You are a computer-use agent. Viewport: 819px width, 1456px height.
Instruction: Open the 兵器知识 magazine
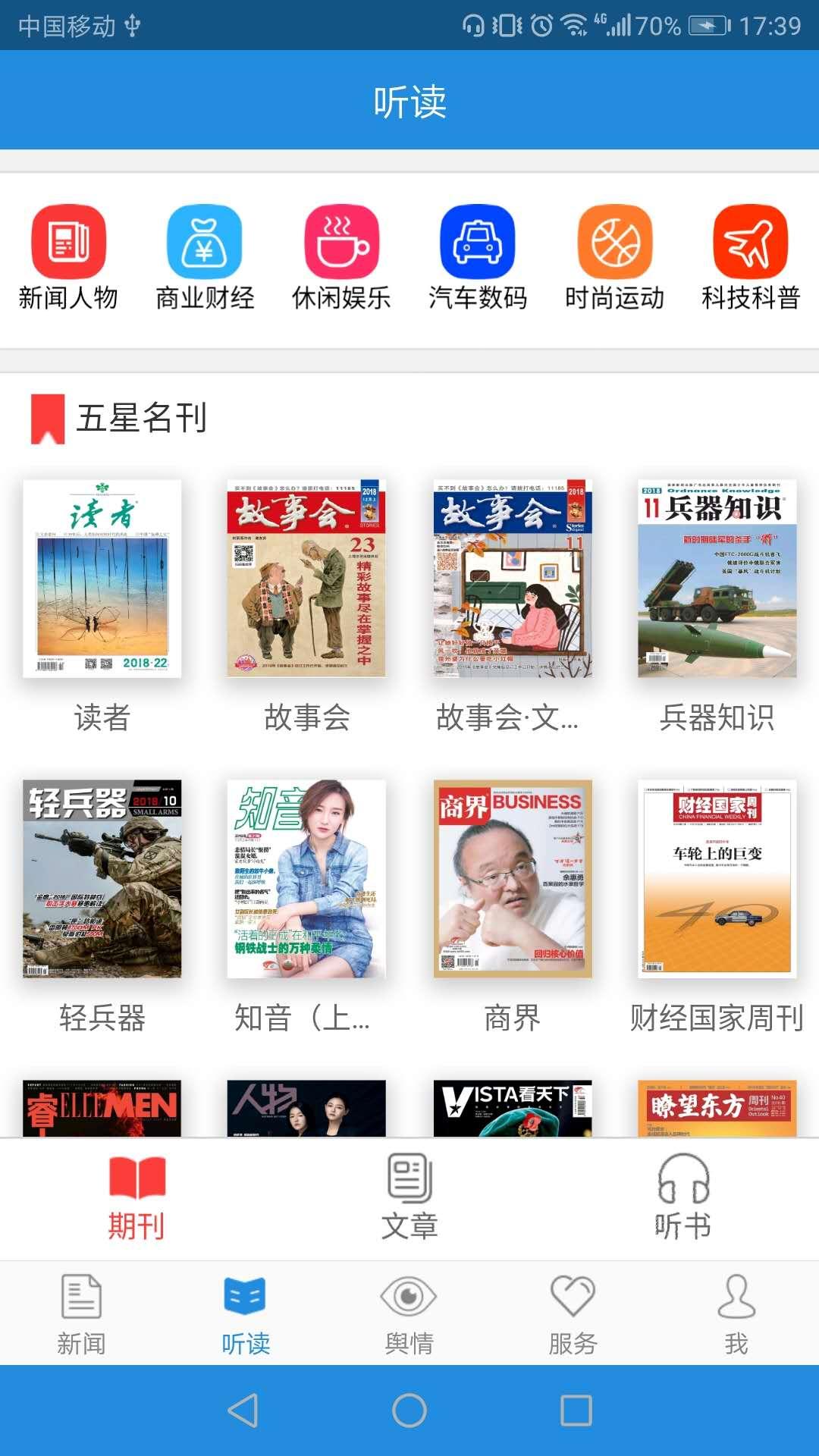[x=717, y=579]
